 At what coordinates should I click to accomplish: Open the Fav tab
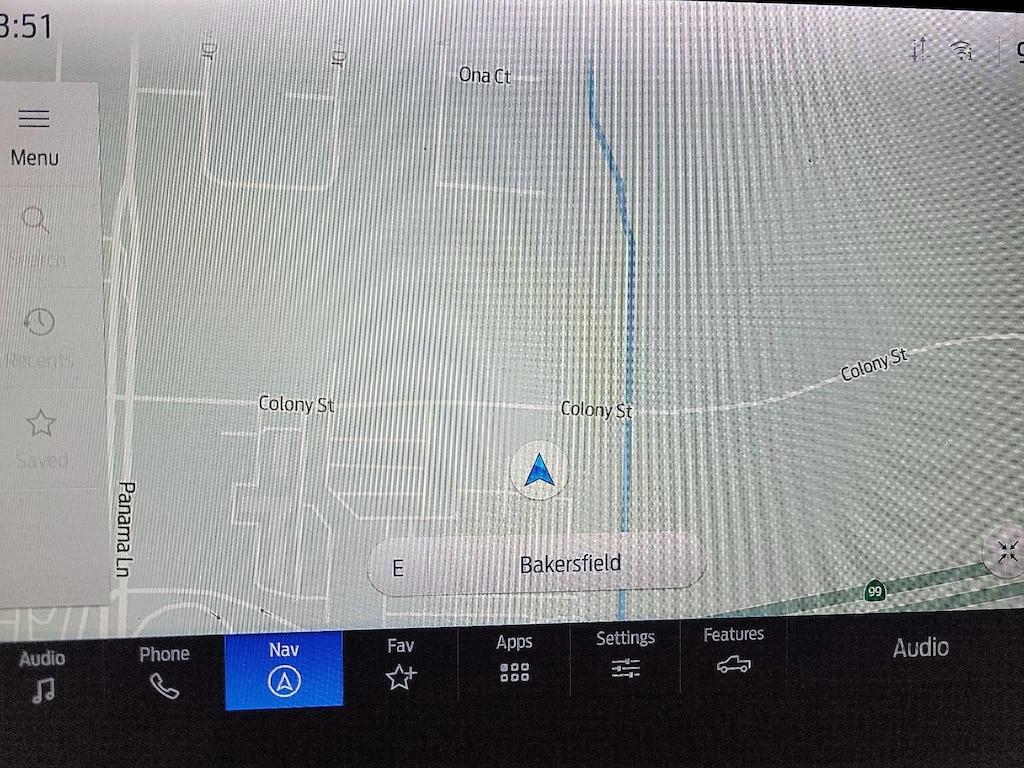coord(400,663)
